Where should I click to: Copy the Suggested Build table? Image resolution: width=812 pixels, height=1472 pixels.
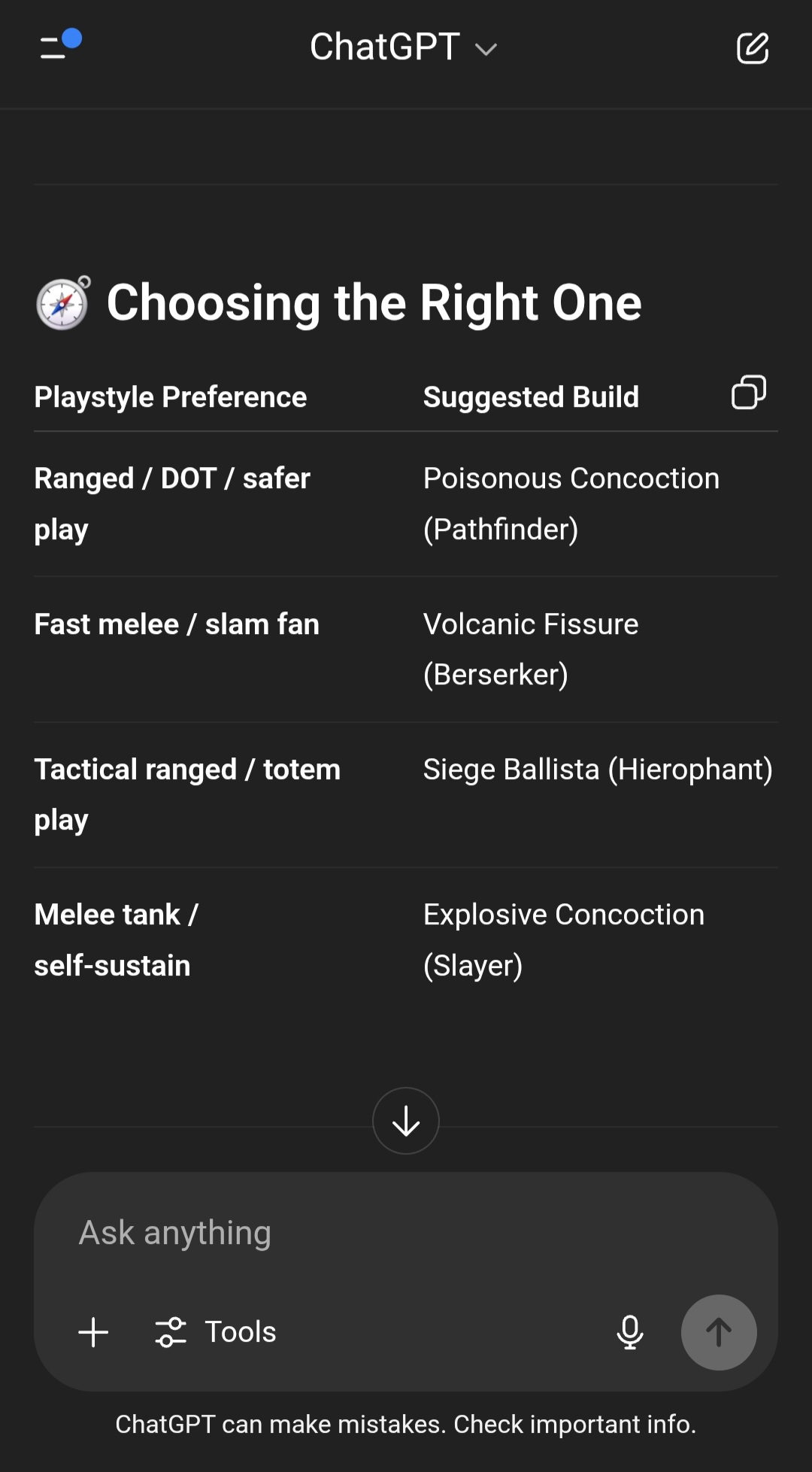coord(748,393)
